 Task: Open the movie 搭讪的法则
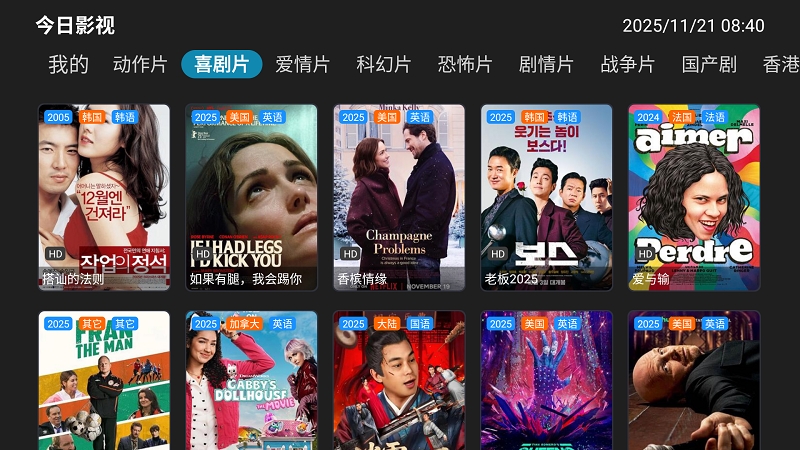pos(104,197)
